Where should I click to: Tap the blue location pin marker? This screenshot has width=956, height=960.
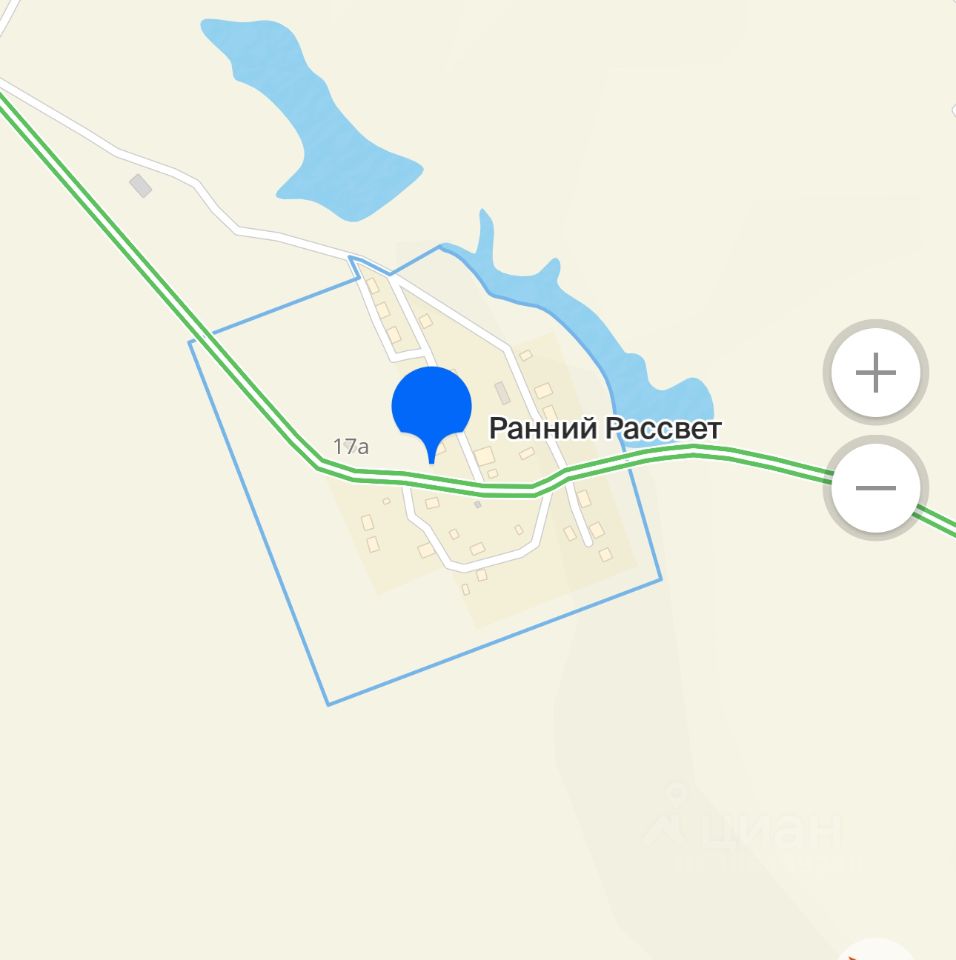[x=431, y=407]
